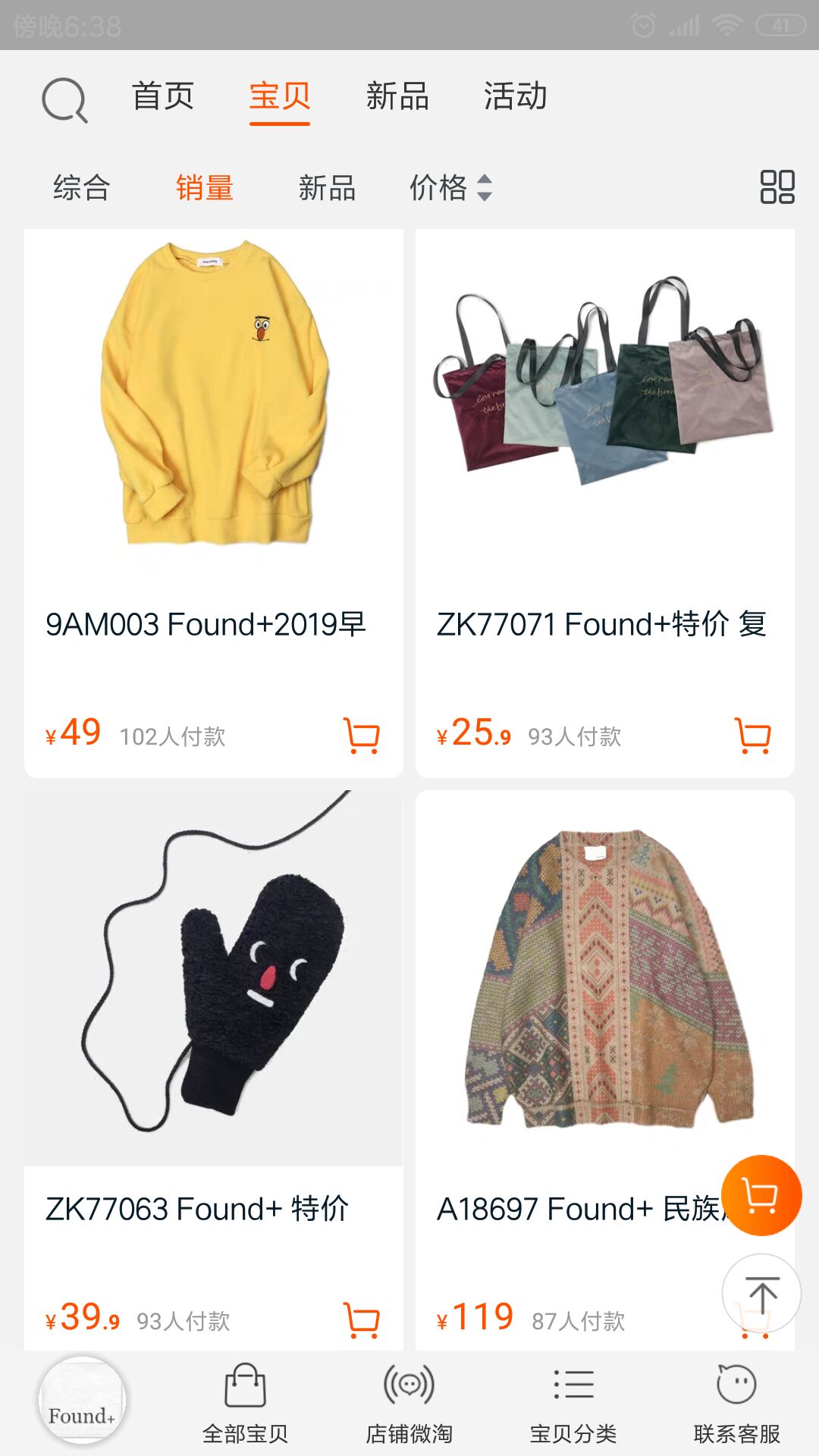Select the 综合 sort option
Screen dimensions: 819x1456
click(x=82, y=190)
